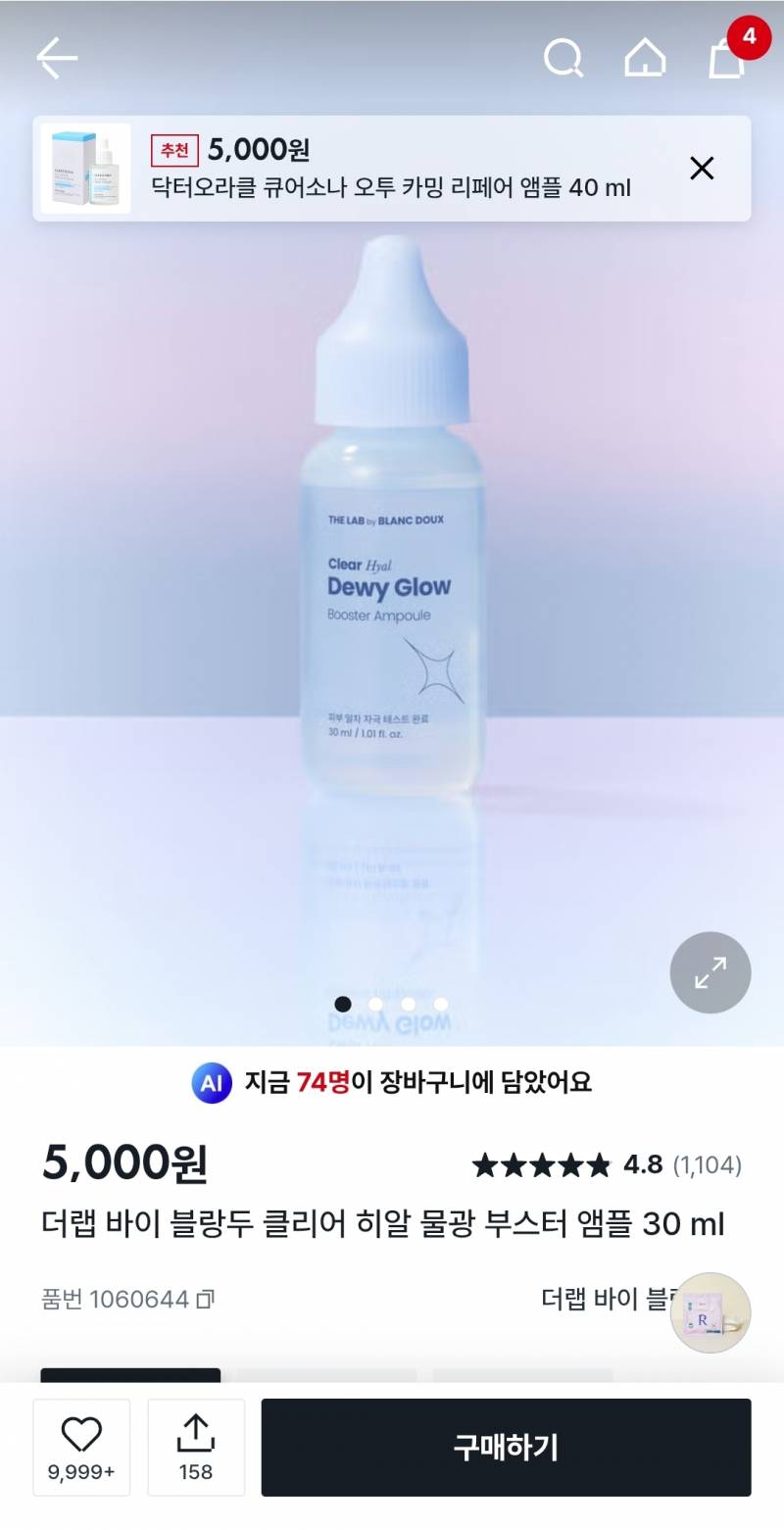Image resolution: width=784 pixels, height=1530 pixels.
Task: Close the 닥터오라클 recommendation banner
Action: coord(702,168)
